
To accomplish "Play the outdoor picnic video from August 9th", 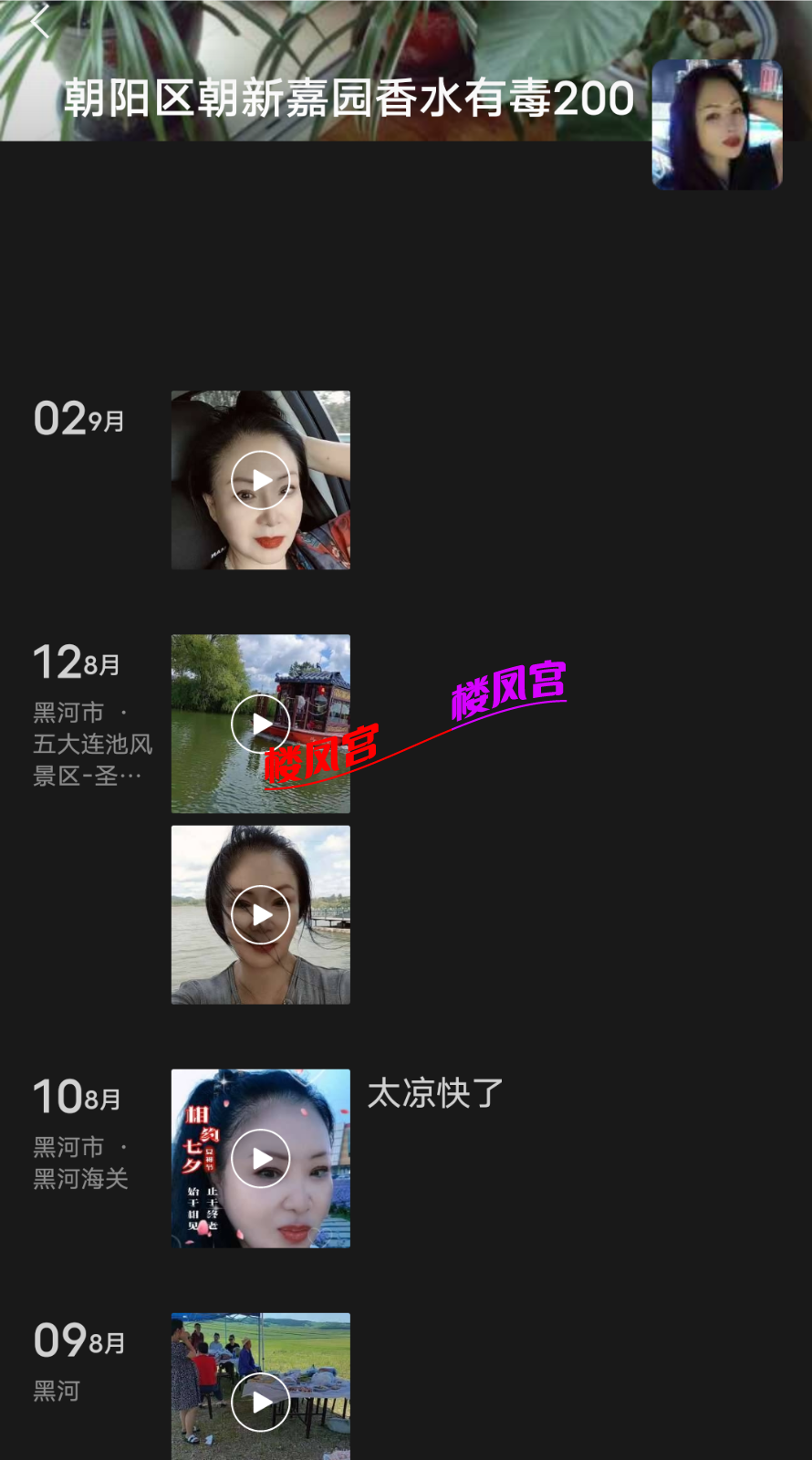I will click(x=259, y=1402).
